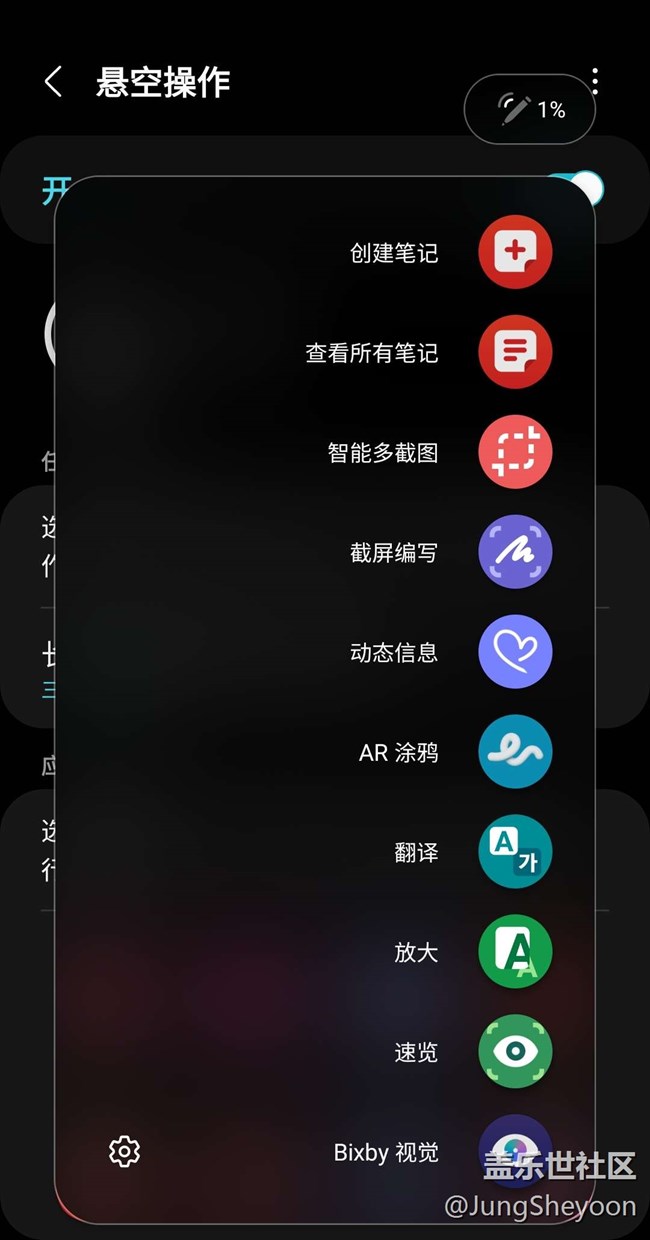This screenshot has width=650, height=1240.
Task: Open Air command settings gear
Action: click(x=124, y=1151)
